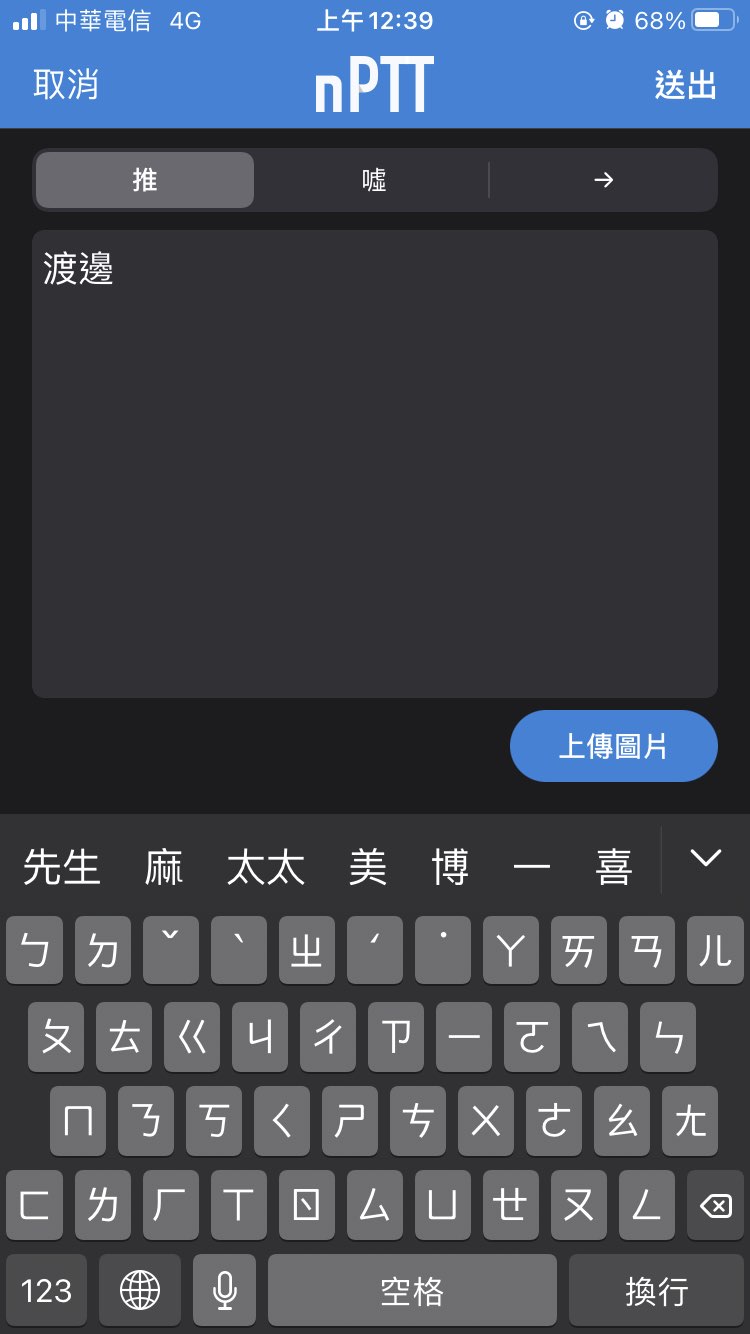Tap the 空格 space key
750x1334 pixels.
coord(412,1290)
